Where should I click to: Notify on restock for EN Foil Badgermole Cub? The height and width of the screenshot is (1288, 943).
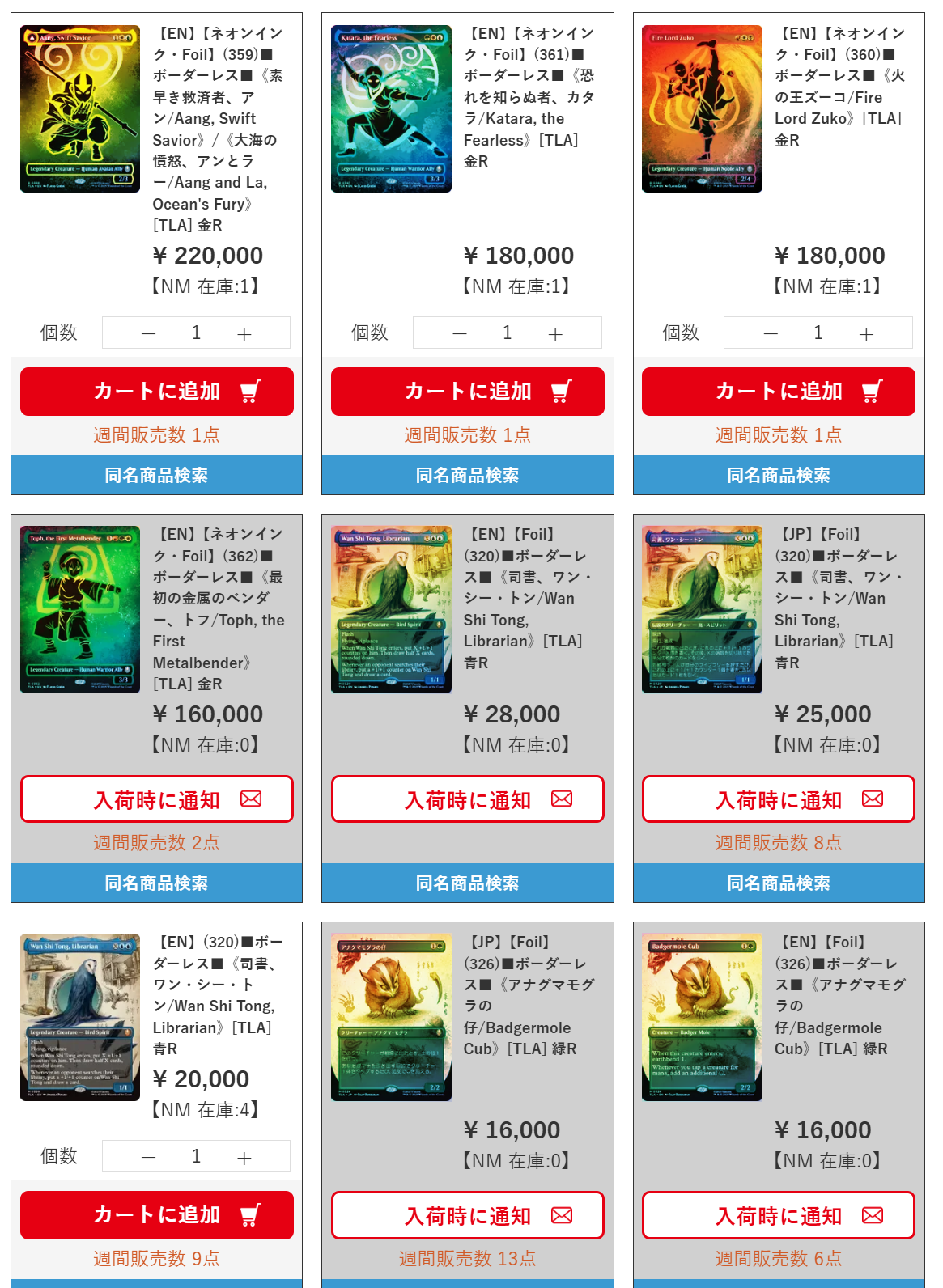(x=778, y=1215)
